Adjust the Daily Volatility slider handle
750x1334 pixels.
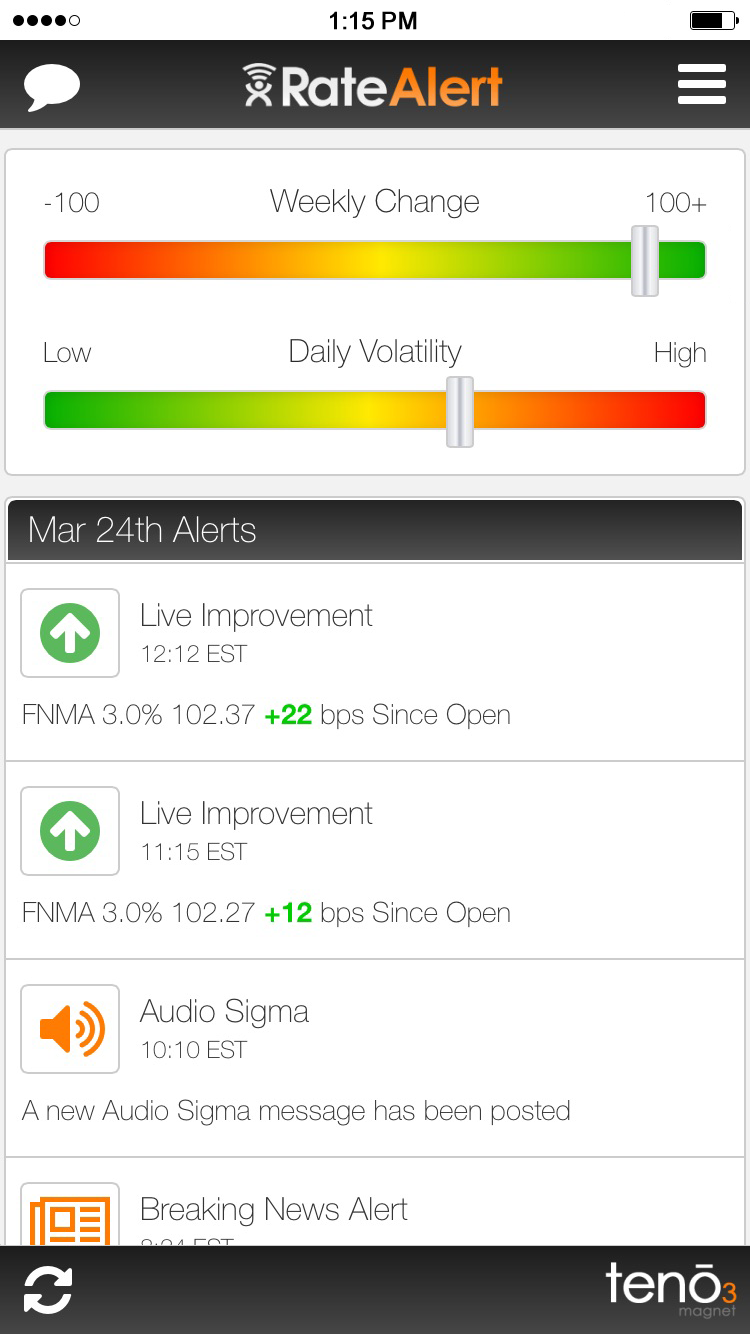click(458, 410)
